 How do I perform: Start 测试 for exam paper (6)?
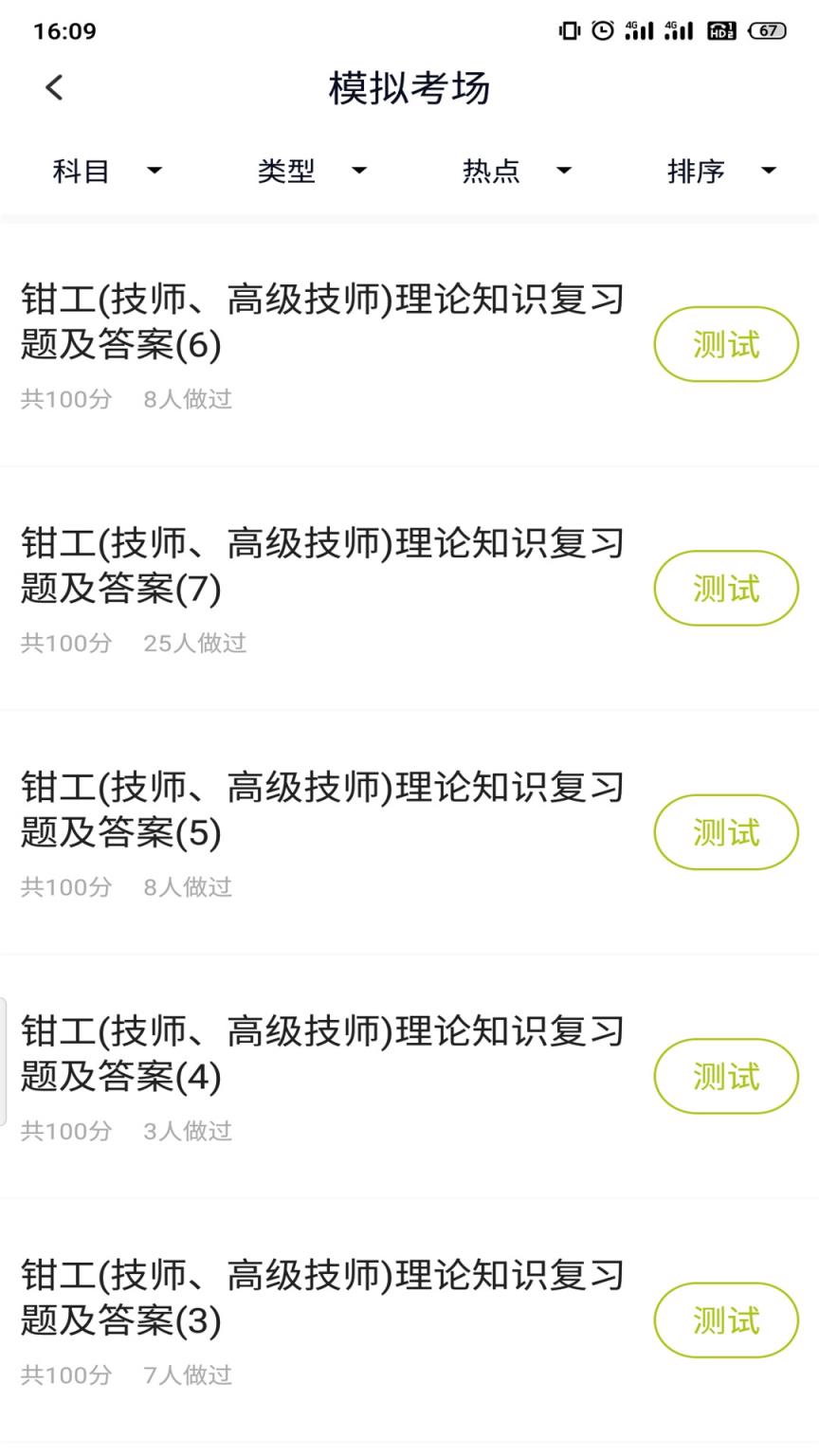click(x=726, y=344)
